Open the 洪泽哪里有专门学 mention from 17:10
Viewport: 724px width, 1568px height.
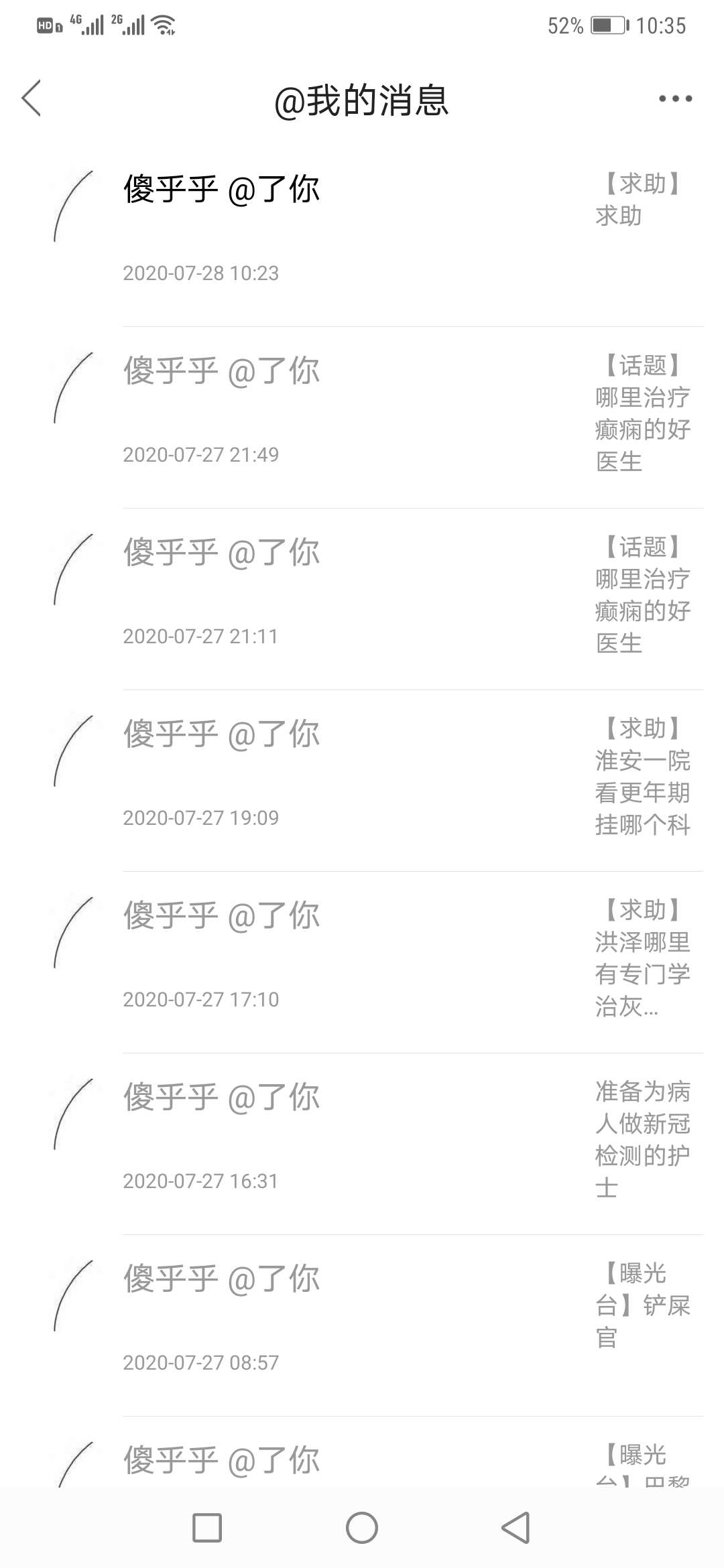[x=362, y=962]
